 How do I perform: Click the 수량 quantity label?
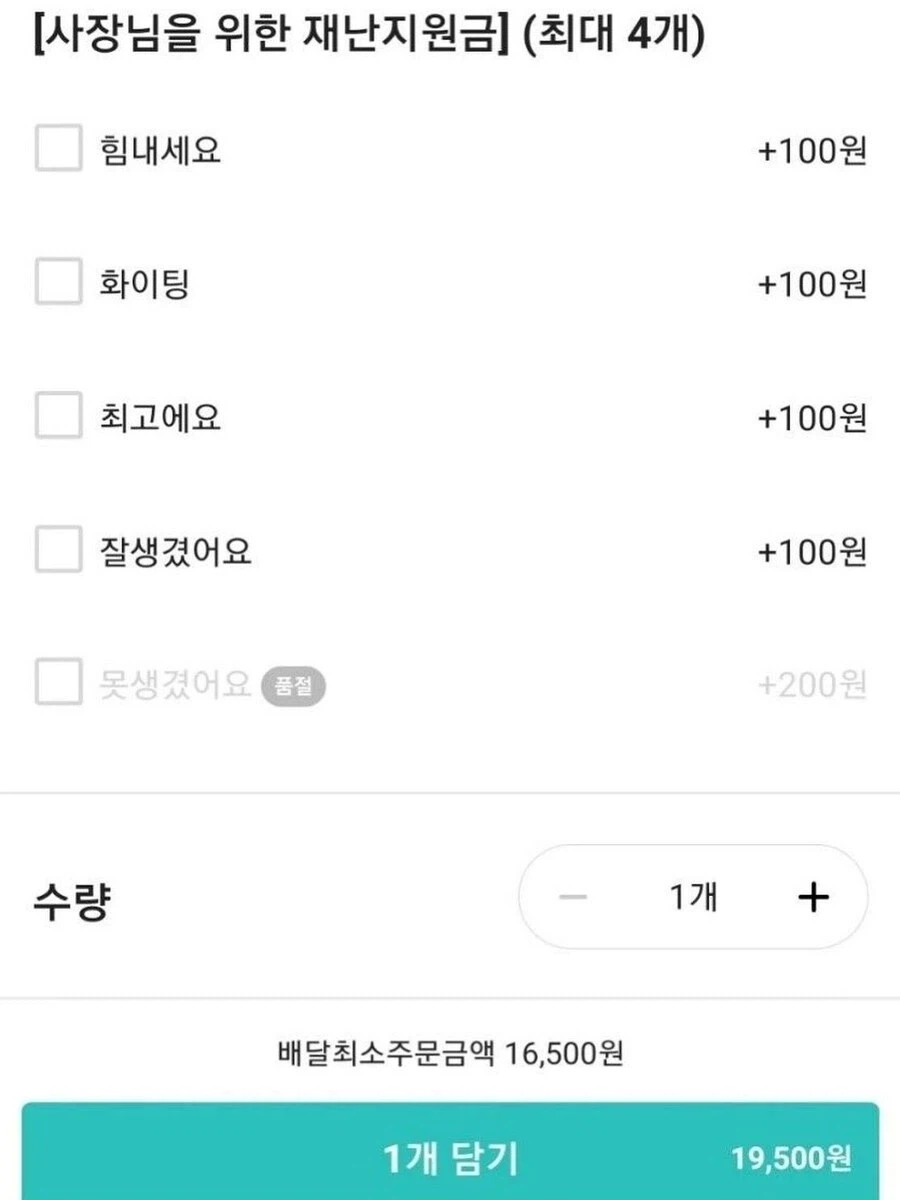pos(74,897)
